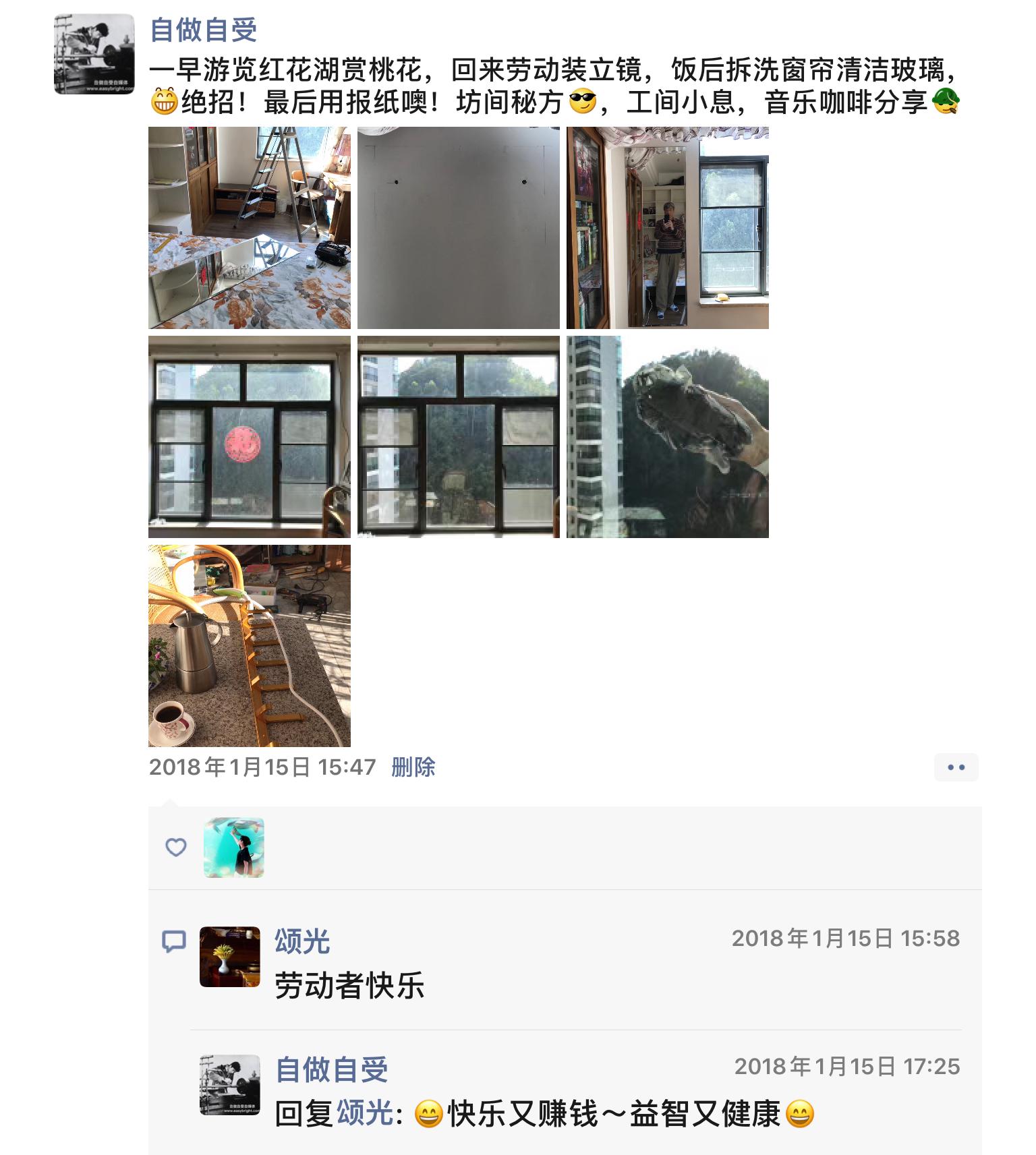Open the coffee pot and cup photo
Screen dimensions: 1036x1155
(249, 646)
